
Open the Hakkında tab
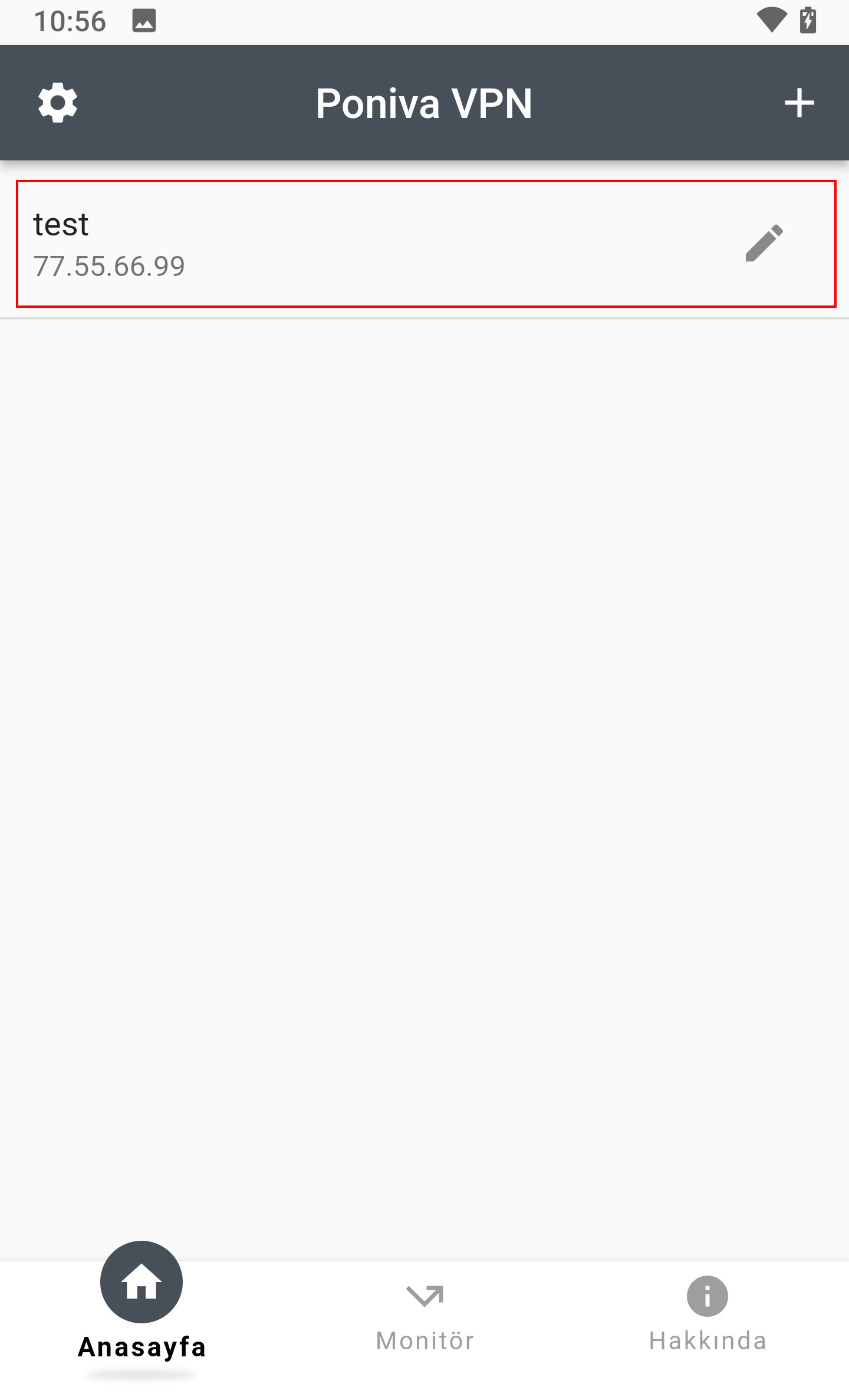707,1315
